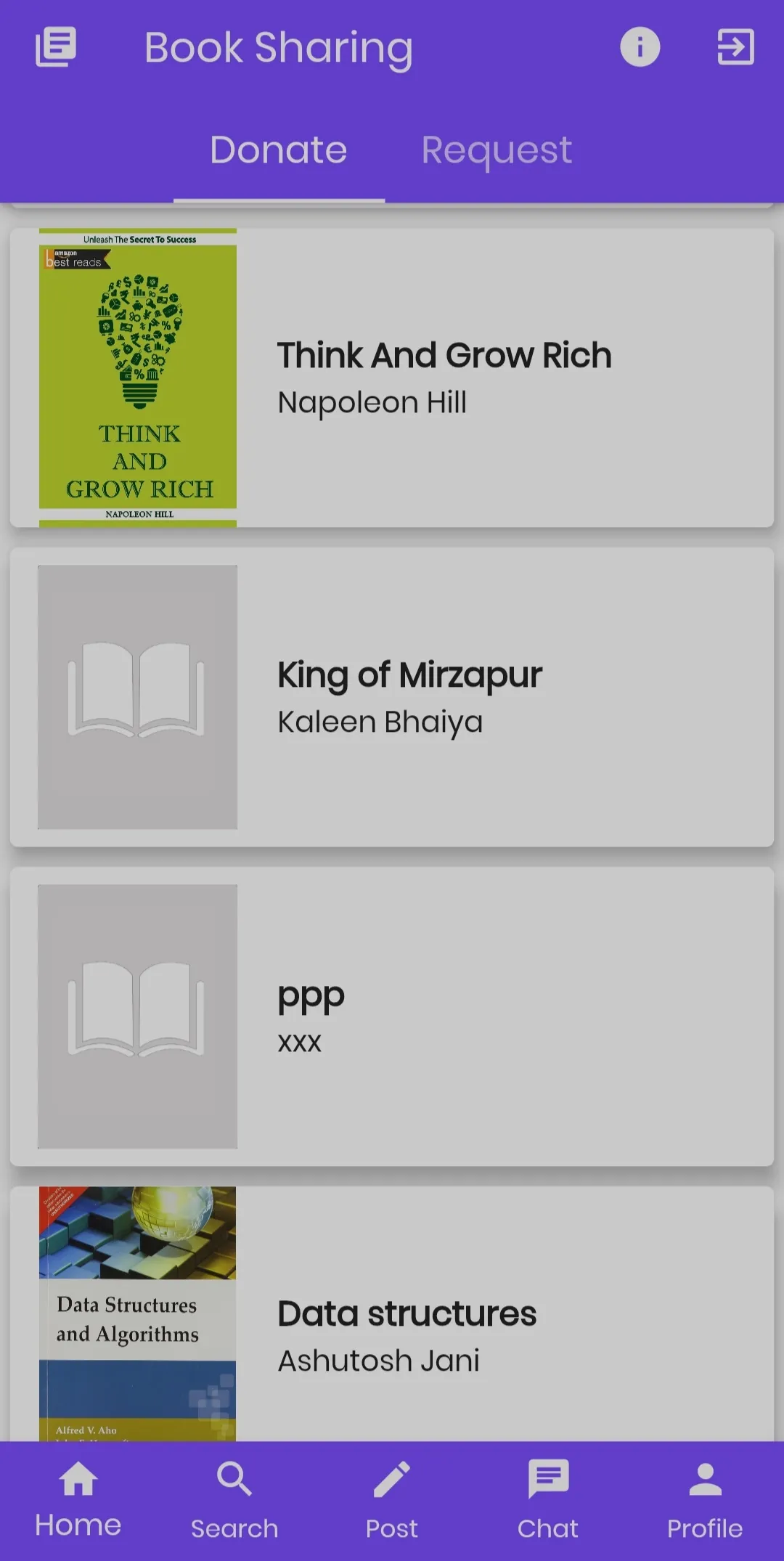The height and width of the screenshot is (1561, 784).
Task: Tap the library icon in the app bar
Action: coord(56,47)
